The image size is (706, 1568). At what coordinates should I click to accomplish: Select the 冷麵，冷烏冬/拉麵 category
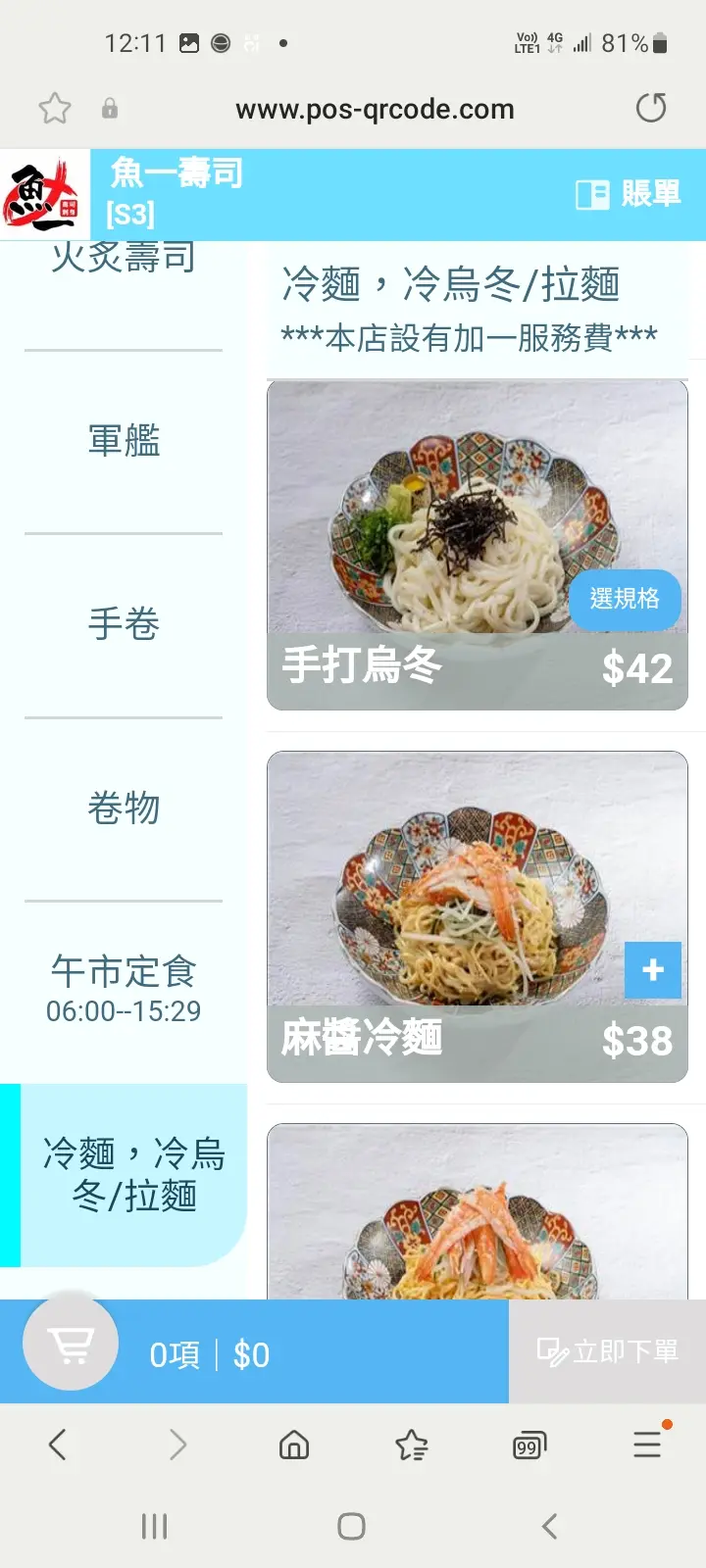point(133,1174)
